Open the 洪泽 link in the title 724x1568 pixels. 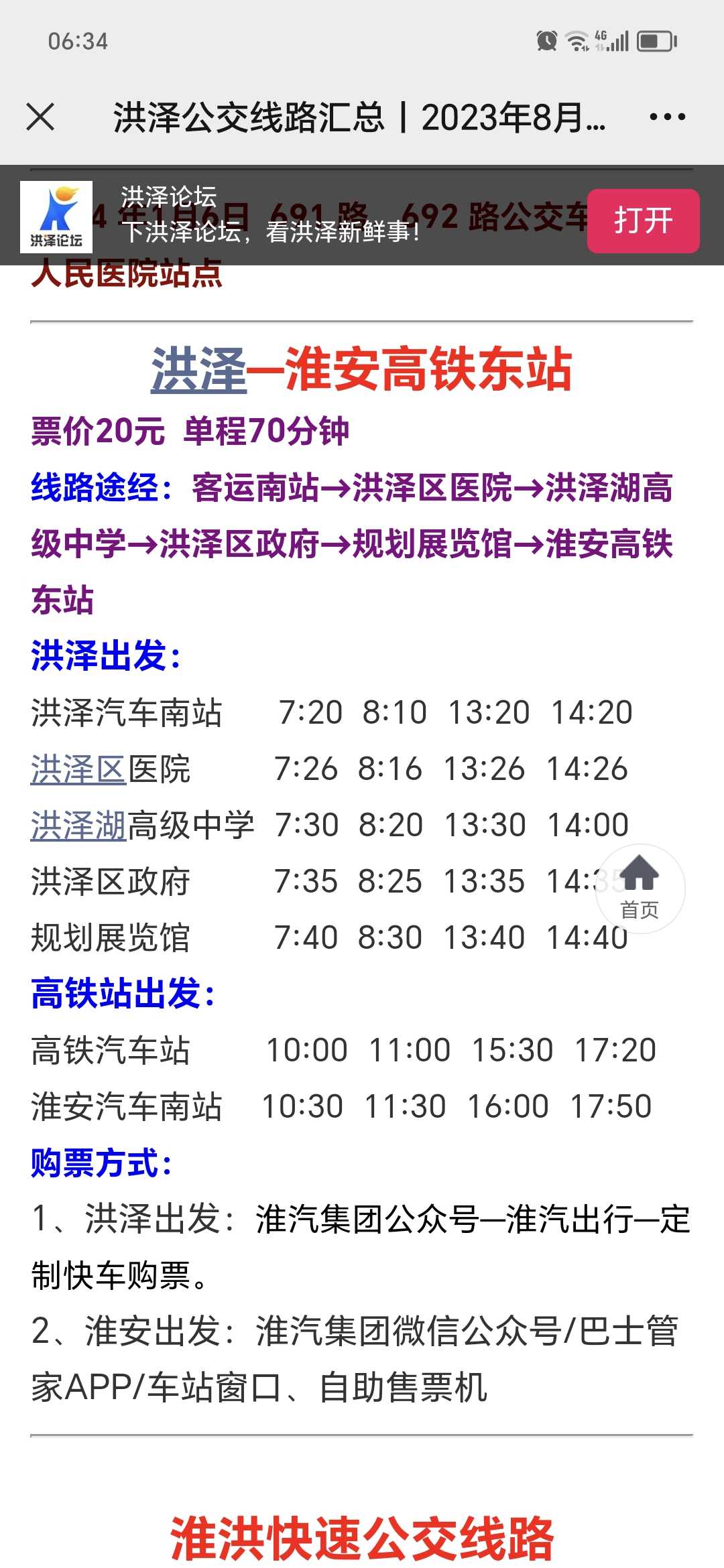[x=199, y=370]
